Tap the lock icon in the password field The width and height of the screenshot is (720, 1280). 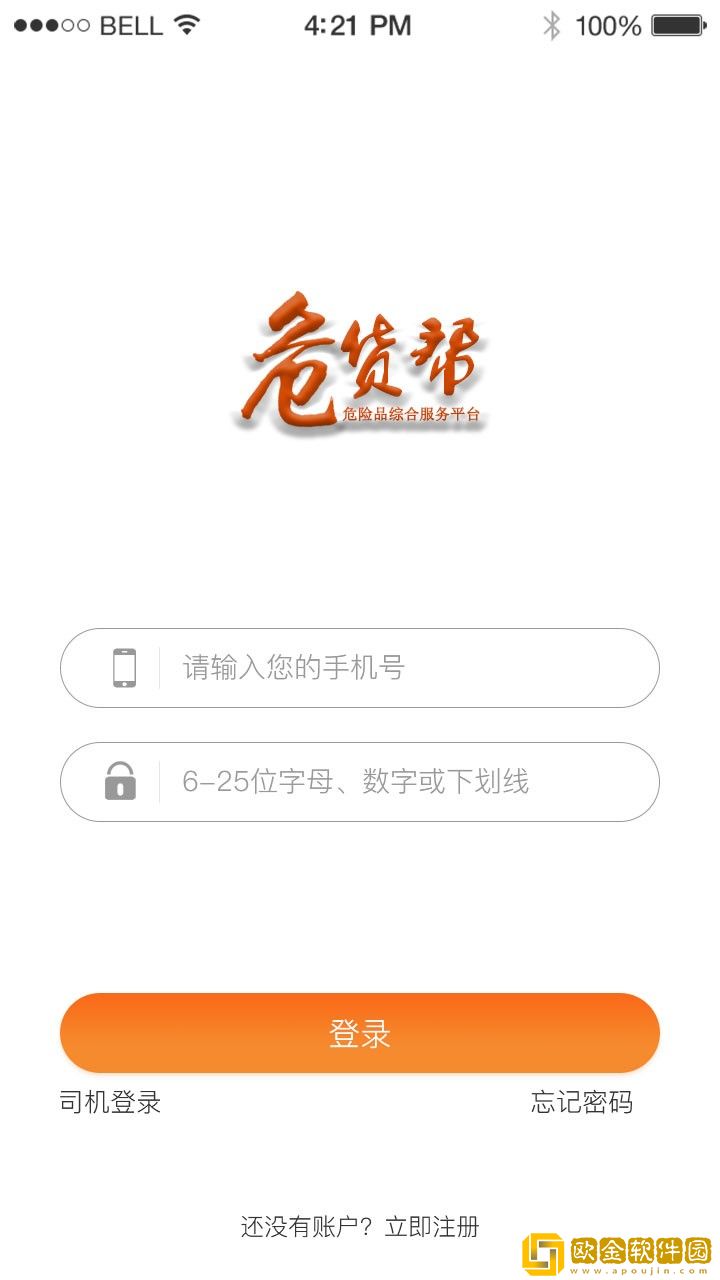pos(120,782)
